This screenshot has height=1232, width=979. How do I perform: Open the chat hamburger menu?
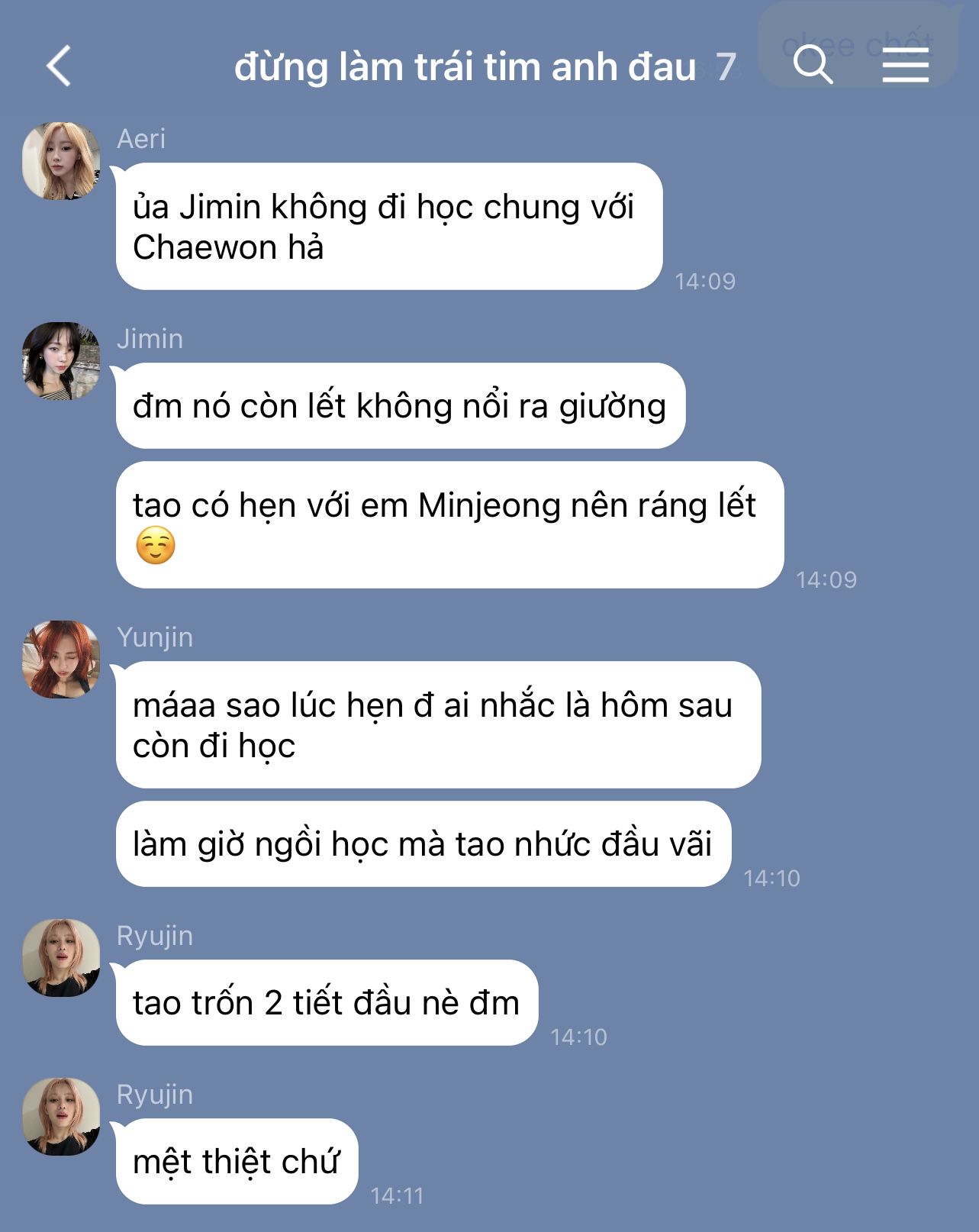pos(905,64)
